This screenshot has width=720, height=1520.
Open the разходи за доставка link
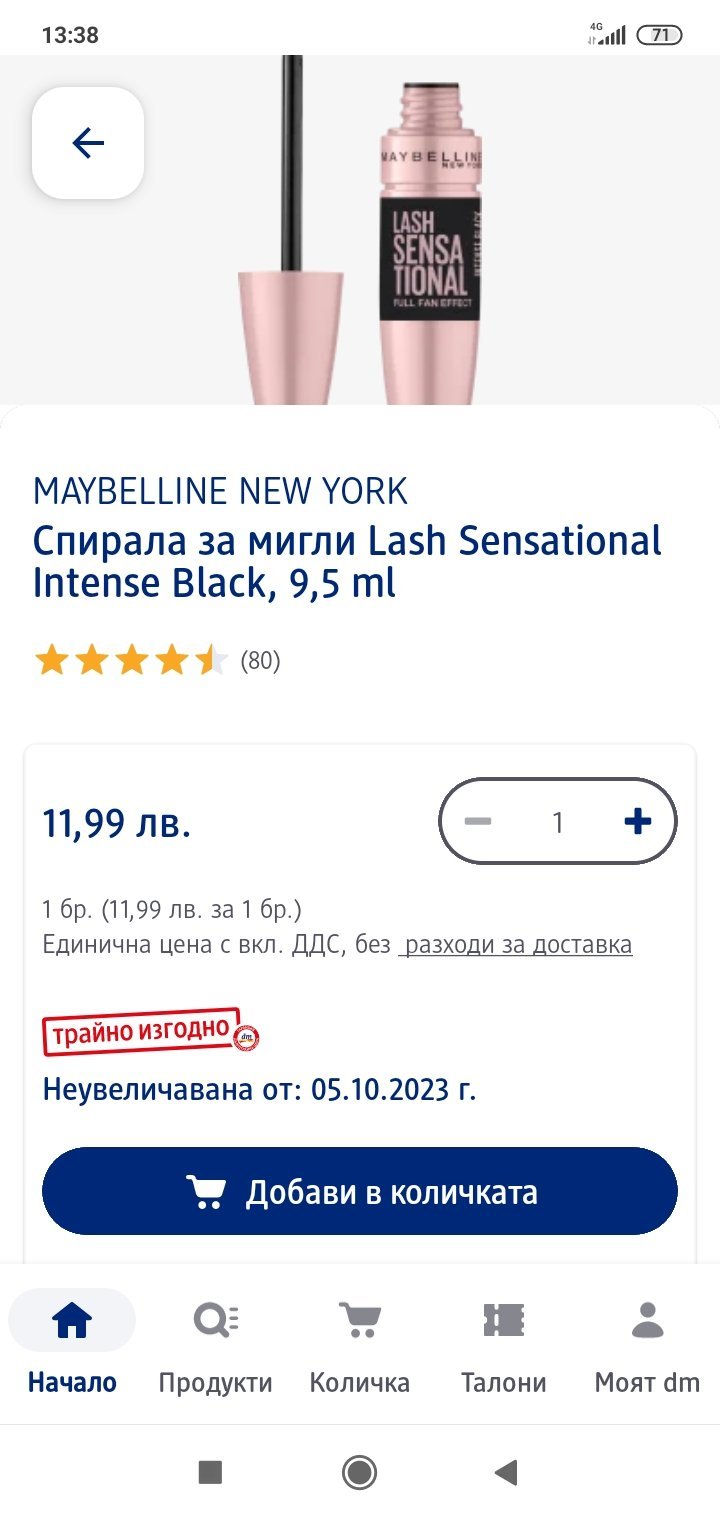click(515, 944)
